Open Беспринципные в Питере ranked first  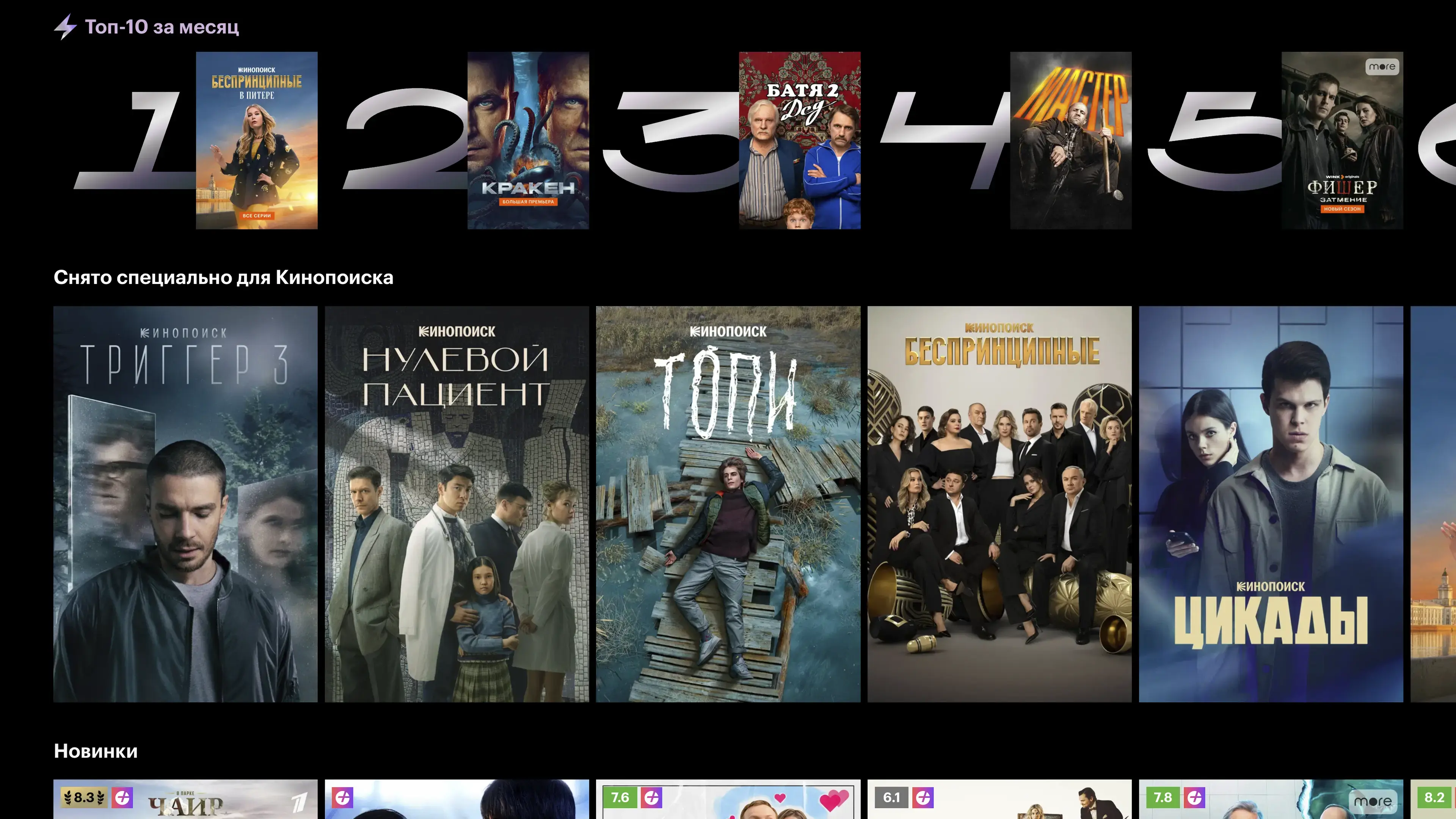pos(257,140)
